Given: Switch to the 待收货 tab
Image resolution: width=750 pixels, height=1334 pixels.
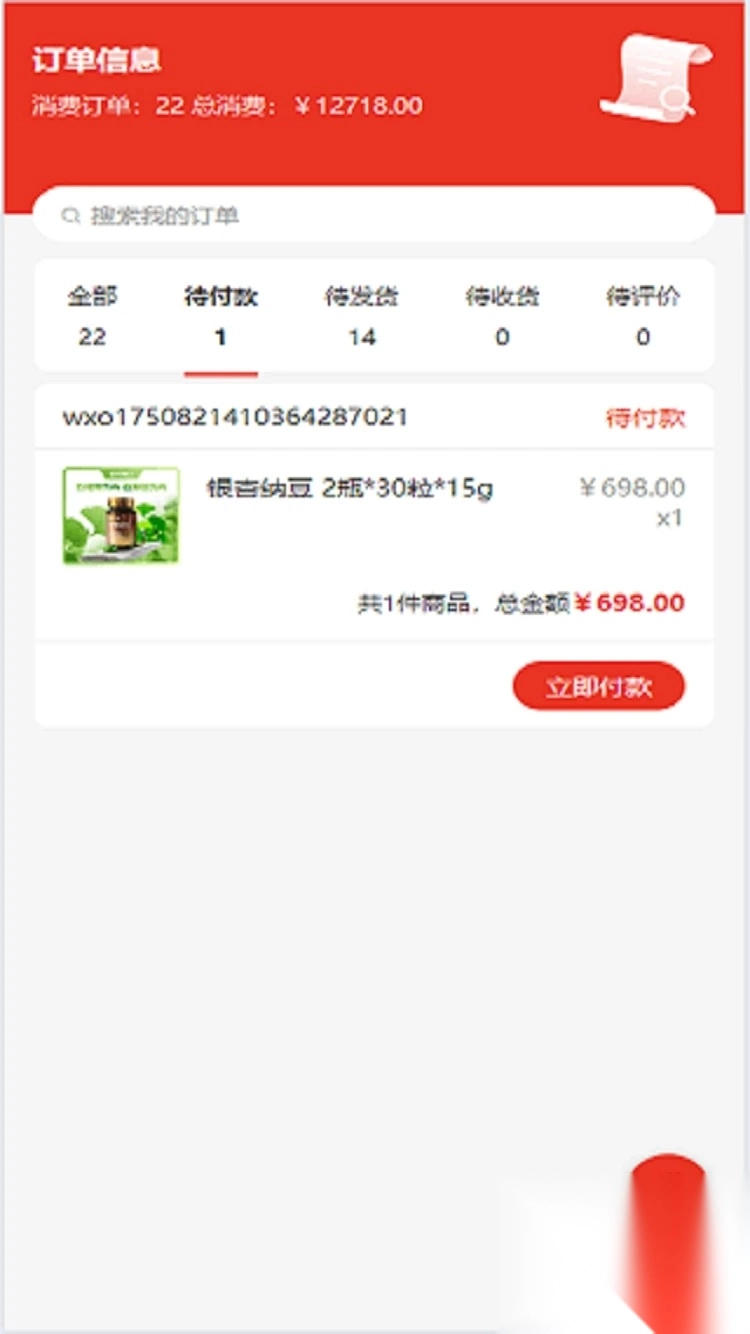Looking at the screenshot, I should click(x=502, y=315).
